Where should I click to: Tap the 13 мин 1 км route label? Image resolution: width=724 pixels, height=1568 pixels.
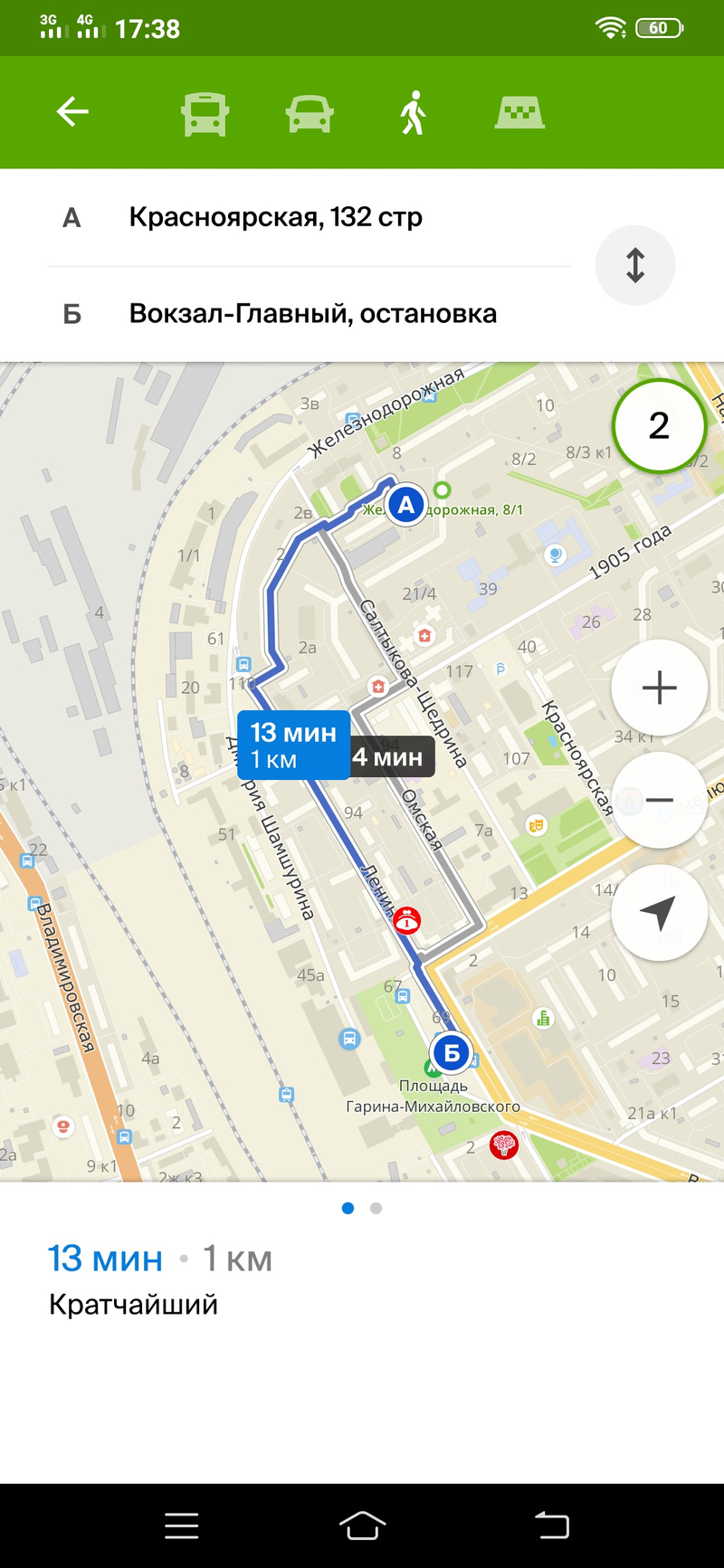[293, 745]
